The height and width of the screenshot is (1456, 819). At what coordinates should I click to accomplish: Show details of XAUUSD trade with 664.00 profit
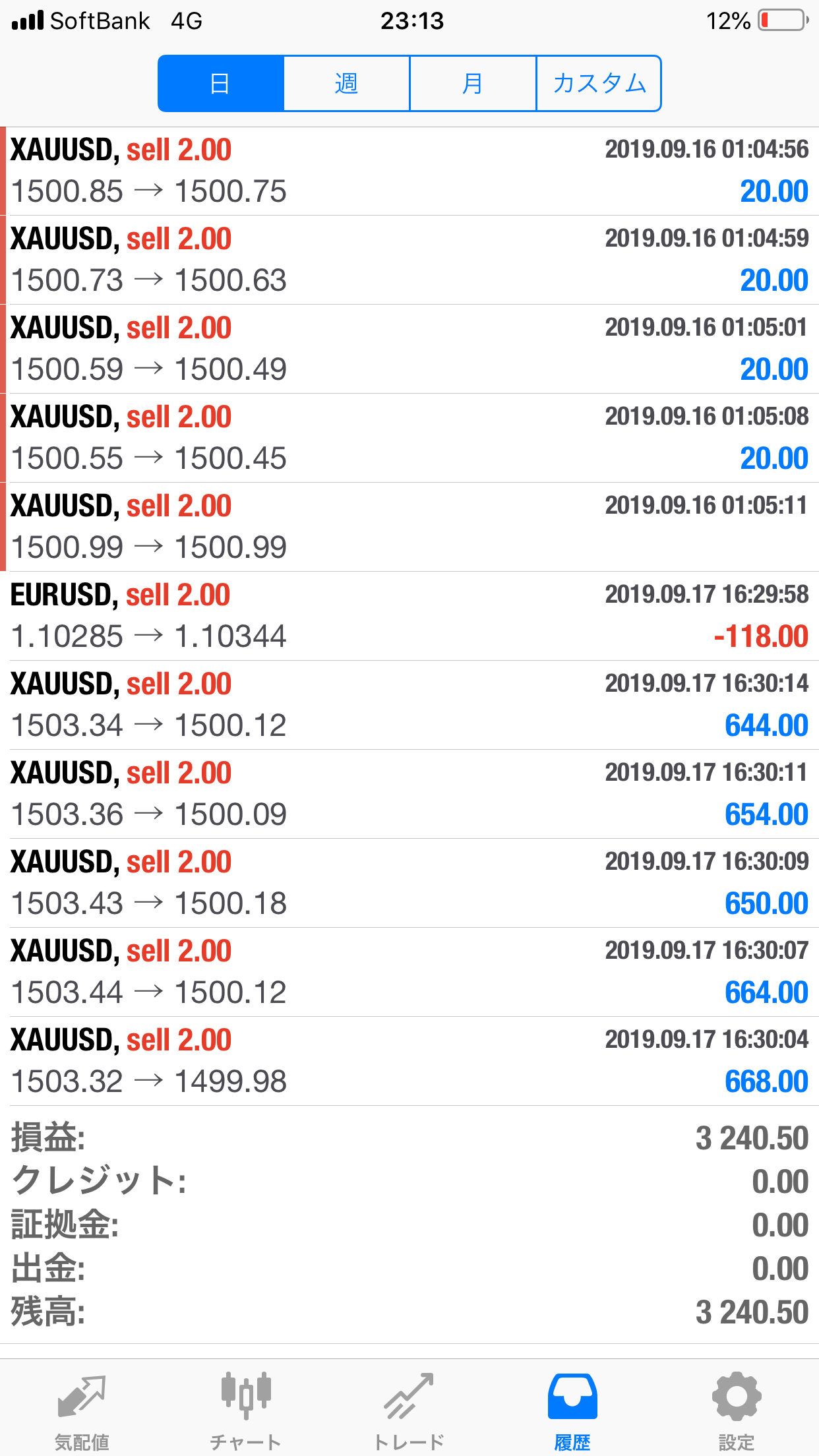pyautogui.click(x=409, y=972)
